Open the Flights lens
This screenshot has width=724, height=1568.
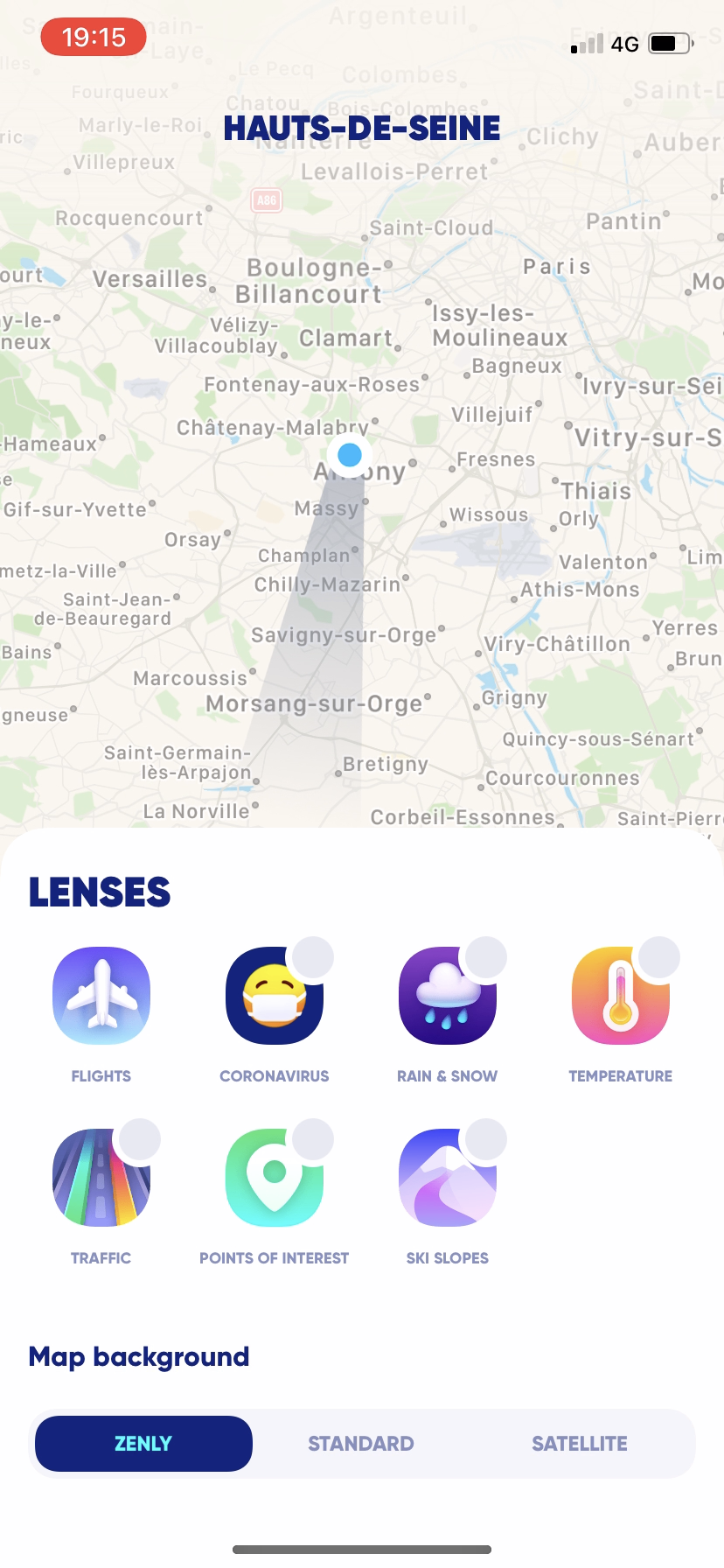101,996
